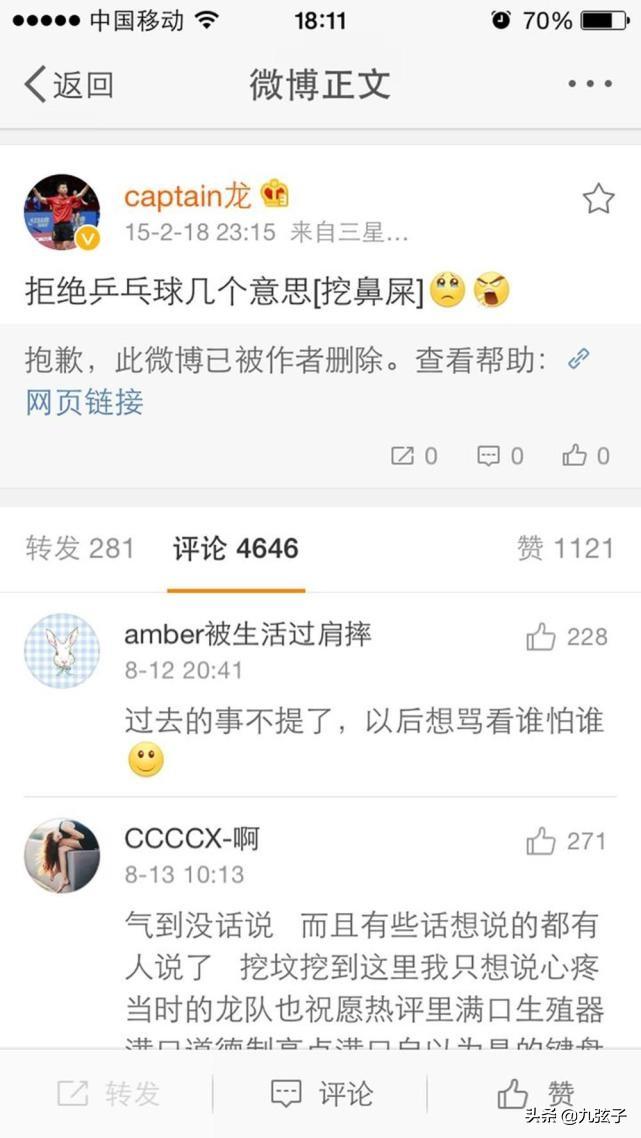The image size is (641, 1138).
Task: Open the profile of amber被生活过肩摔
Action: (62, 651)
